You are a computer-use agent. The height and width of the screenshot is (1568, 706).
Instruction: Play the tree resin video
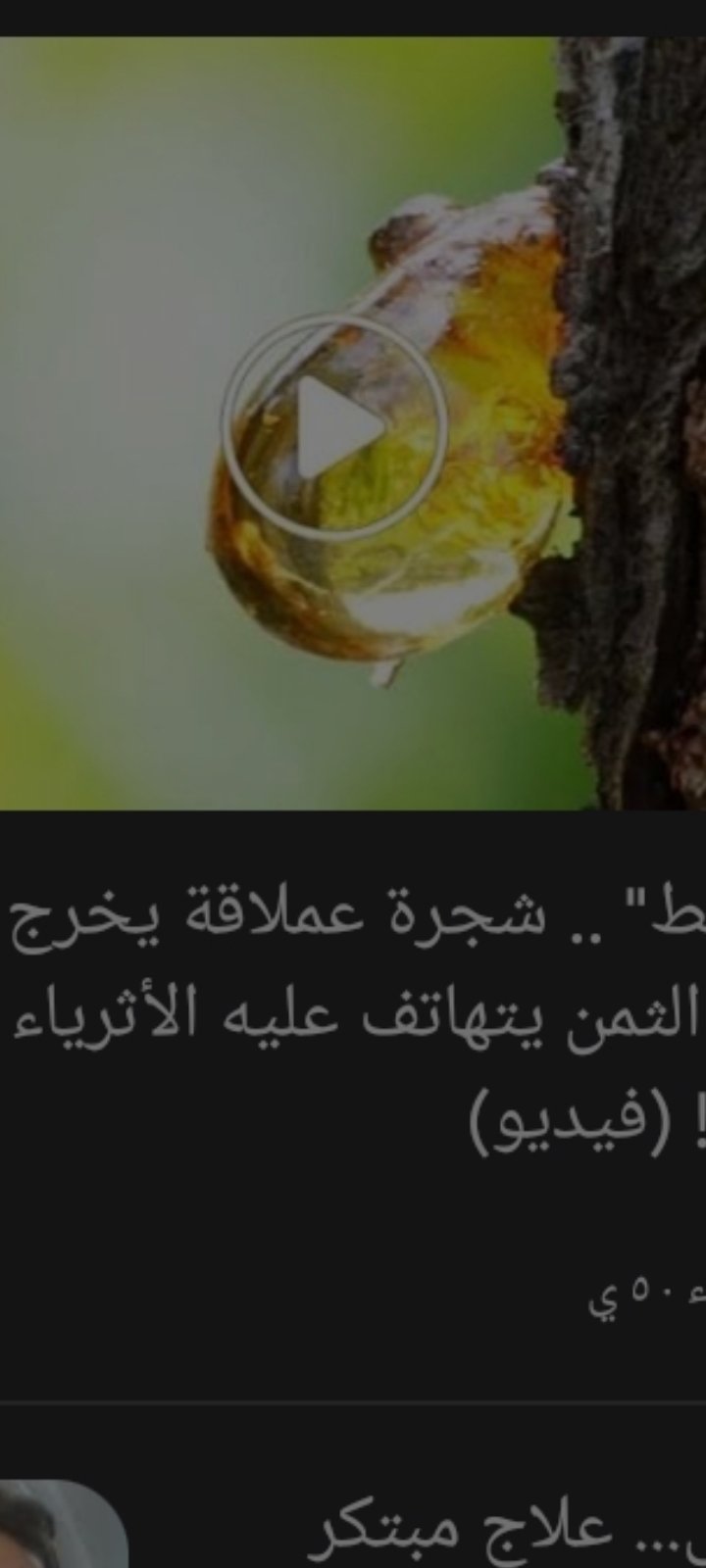pos(335,426)
